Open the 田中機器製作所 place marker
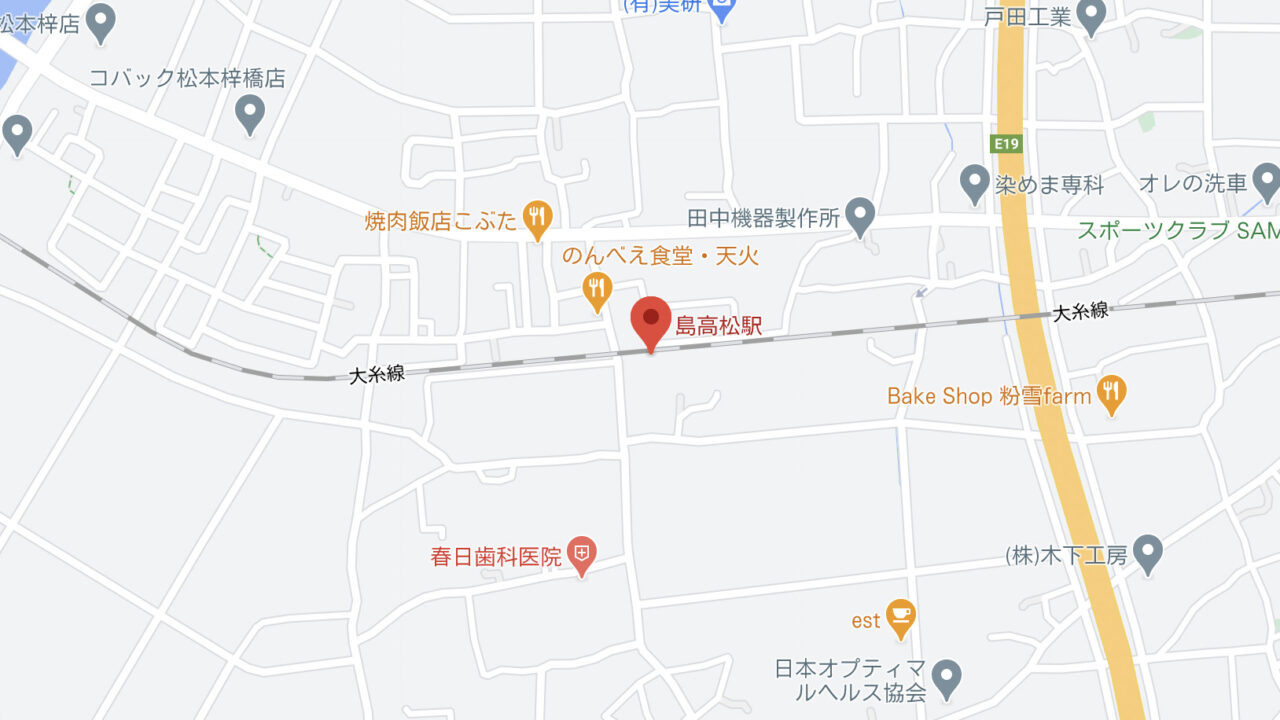Viewport: 1280px width, 720px height. pos(860,216)
